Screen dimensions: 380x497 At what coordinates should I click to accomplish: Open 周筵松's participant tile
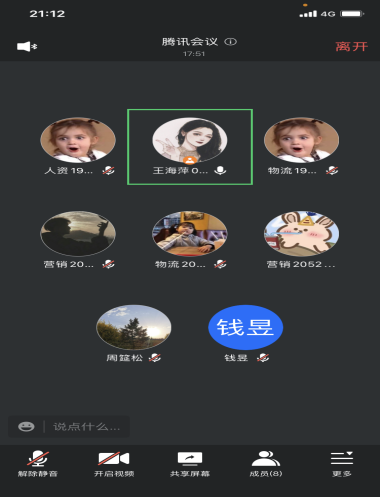[134, 333]
